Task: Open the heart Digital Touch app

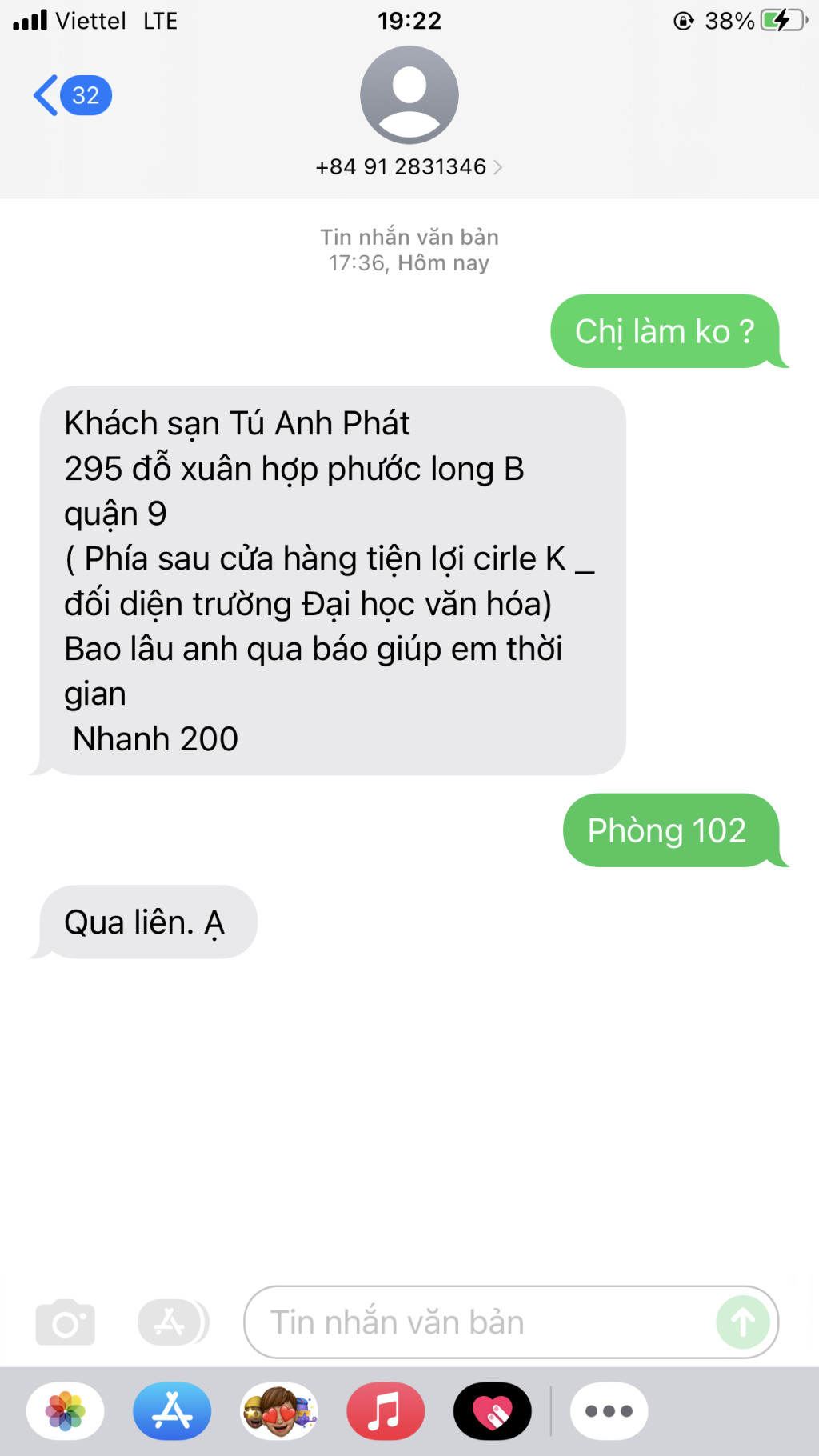Action: point(493,1411)
